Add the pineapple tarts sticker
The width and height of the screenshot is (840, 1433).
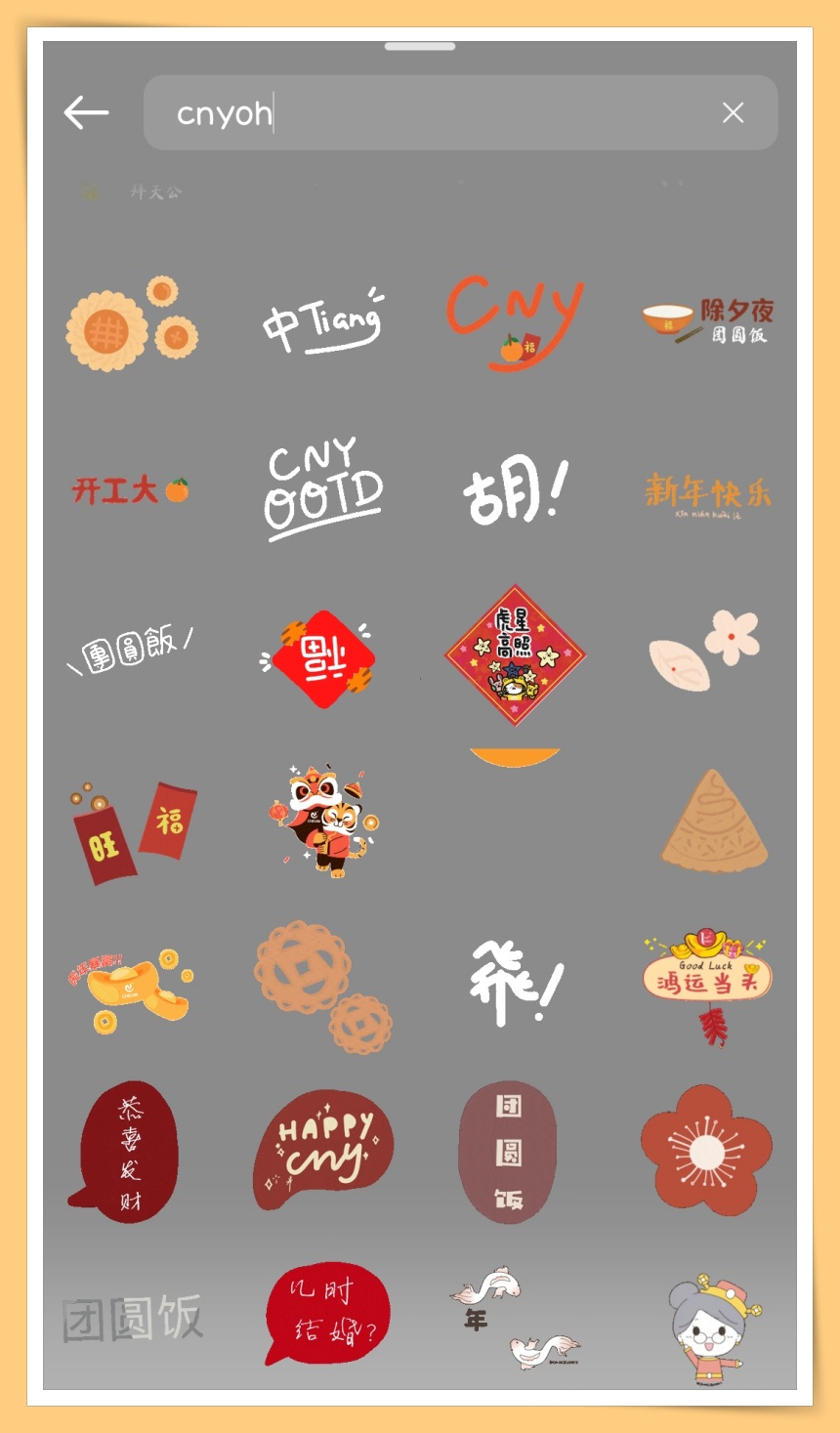click(132, 324)
